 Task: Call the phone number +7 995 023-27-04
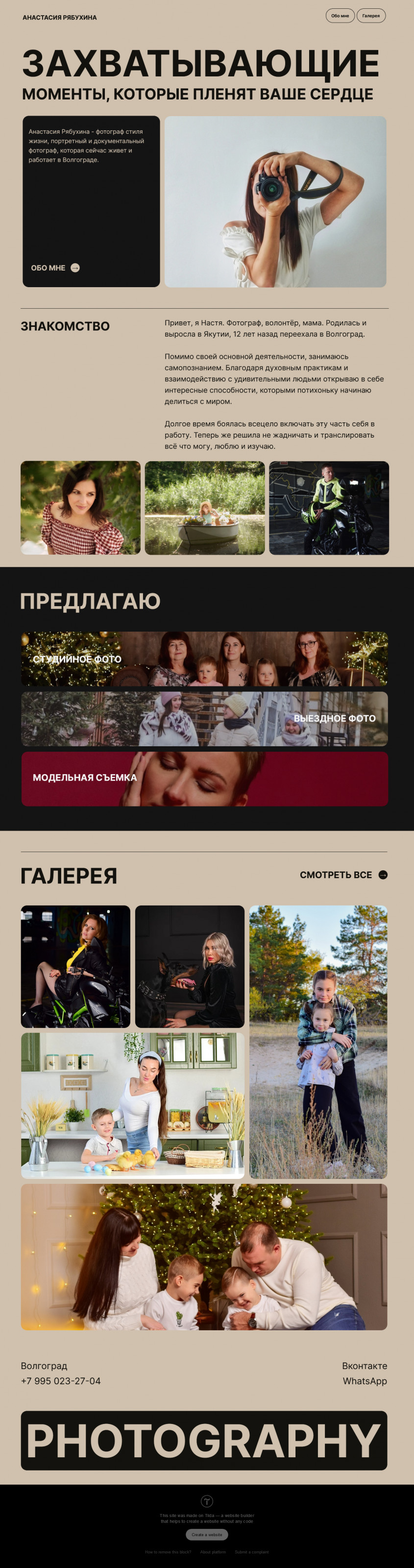point(61,1380)
